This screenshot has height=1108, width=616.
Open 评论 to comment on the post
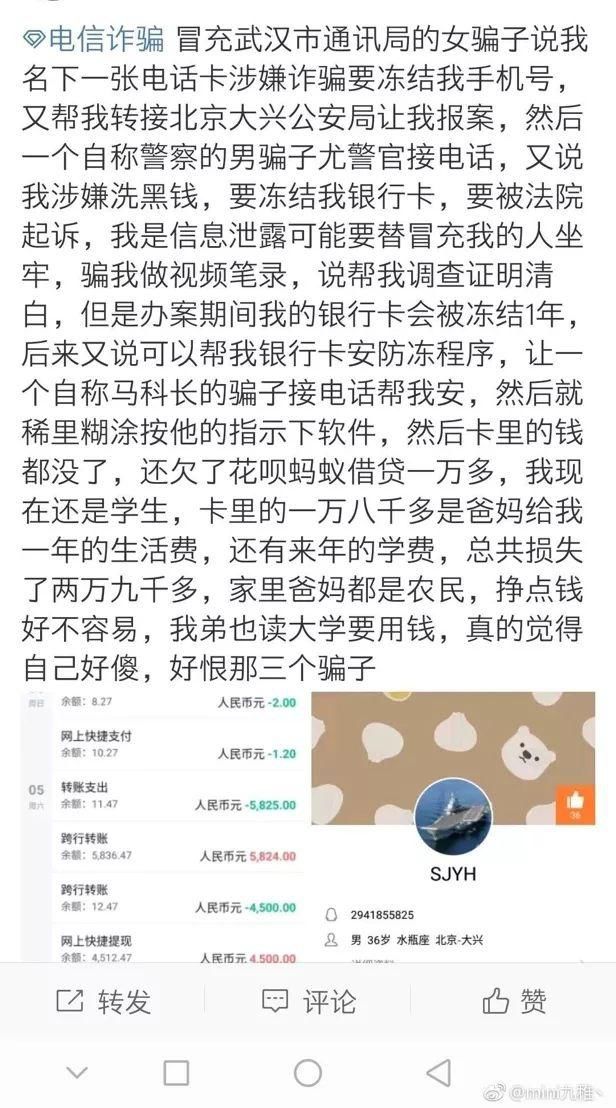coord(309,1001)
